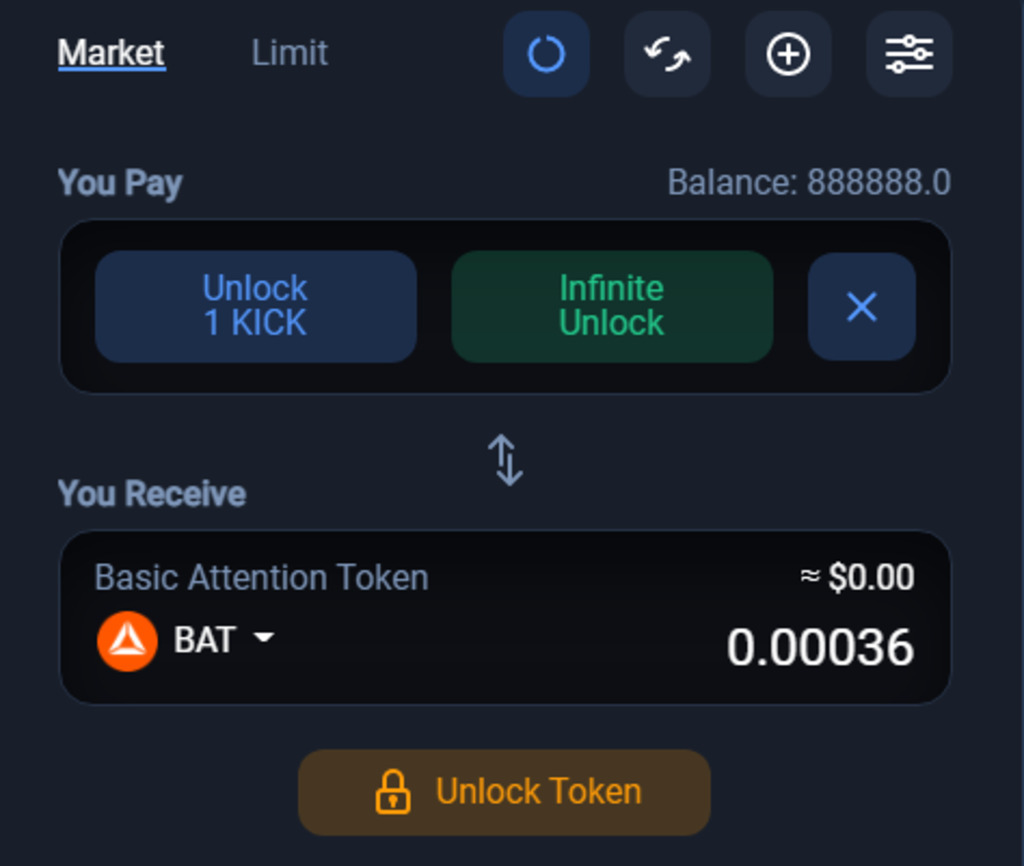Open the swap settings sliders
This screenshot has width=1024, height=866.
[x=909, y=54]
